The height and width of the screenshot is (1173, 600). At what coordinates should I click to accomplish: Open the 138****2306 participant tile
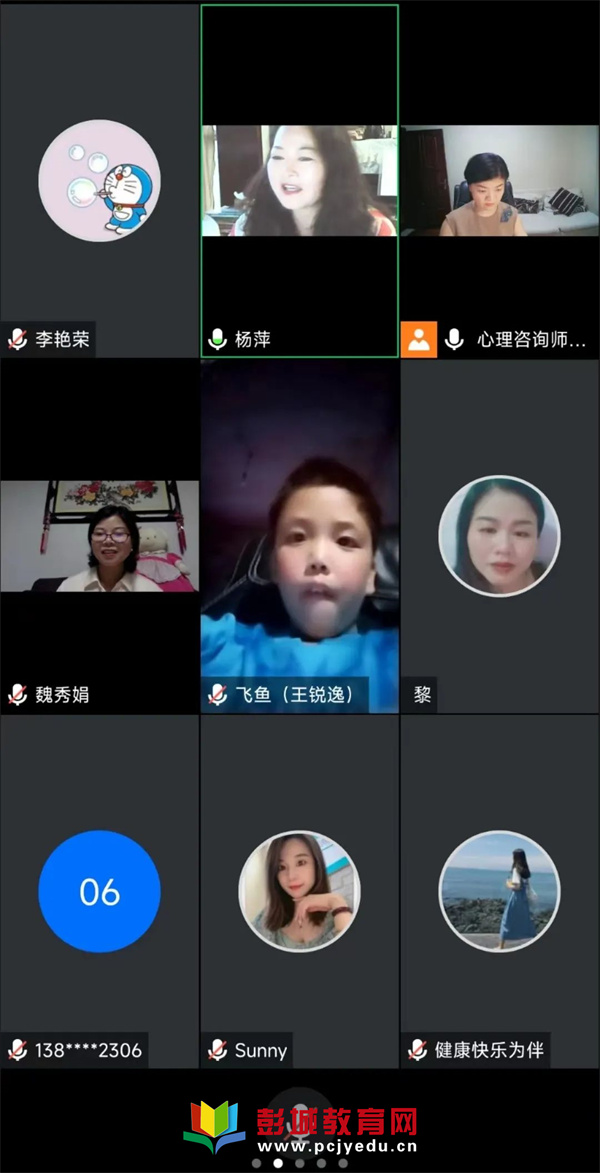tap(99, 890)
